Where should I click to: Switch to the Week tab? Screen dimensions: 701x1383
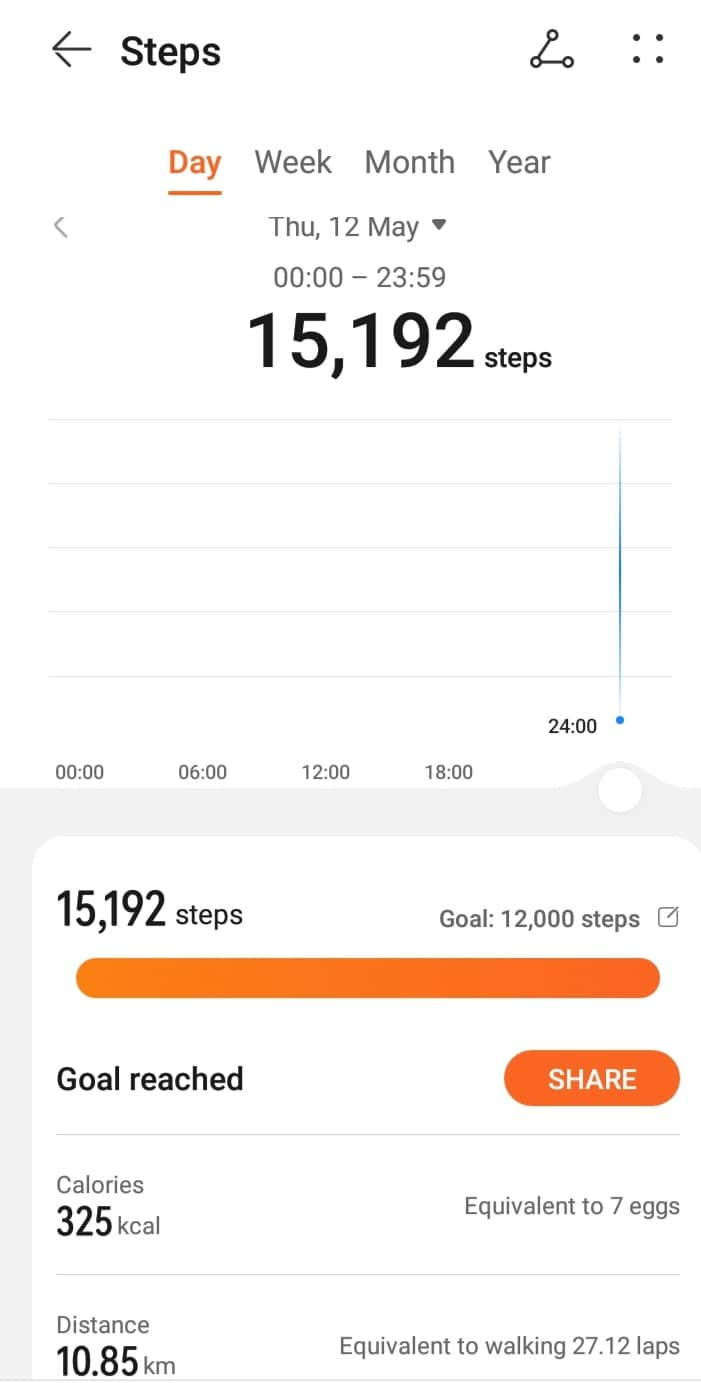pos(293,162)
